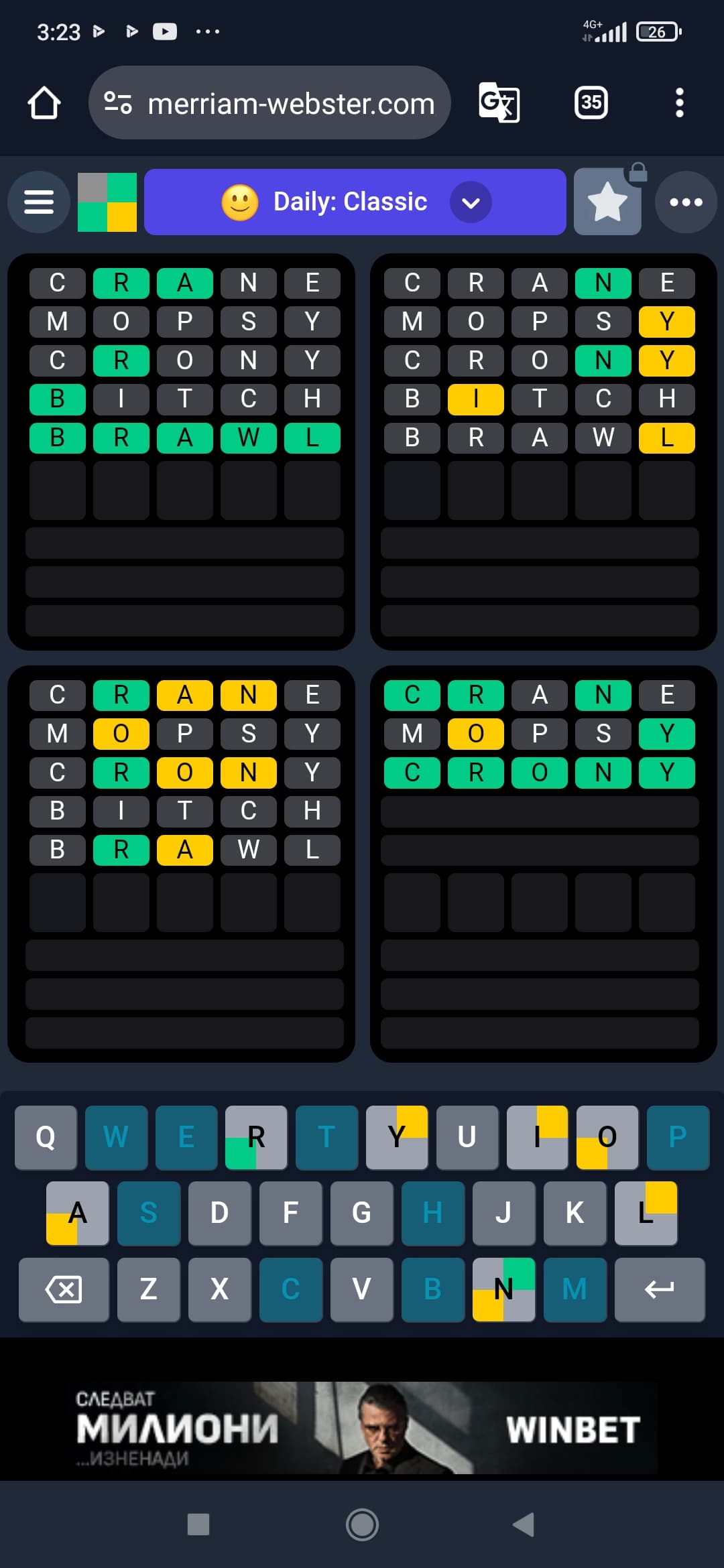Tap the Z key on the keyboard

point(148,1289)
